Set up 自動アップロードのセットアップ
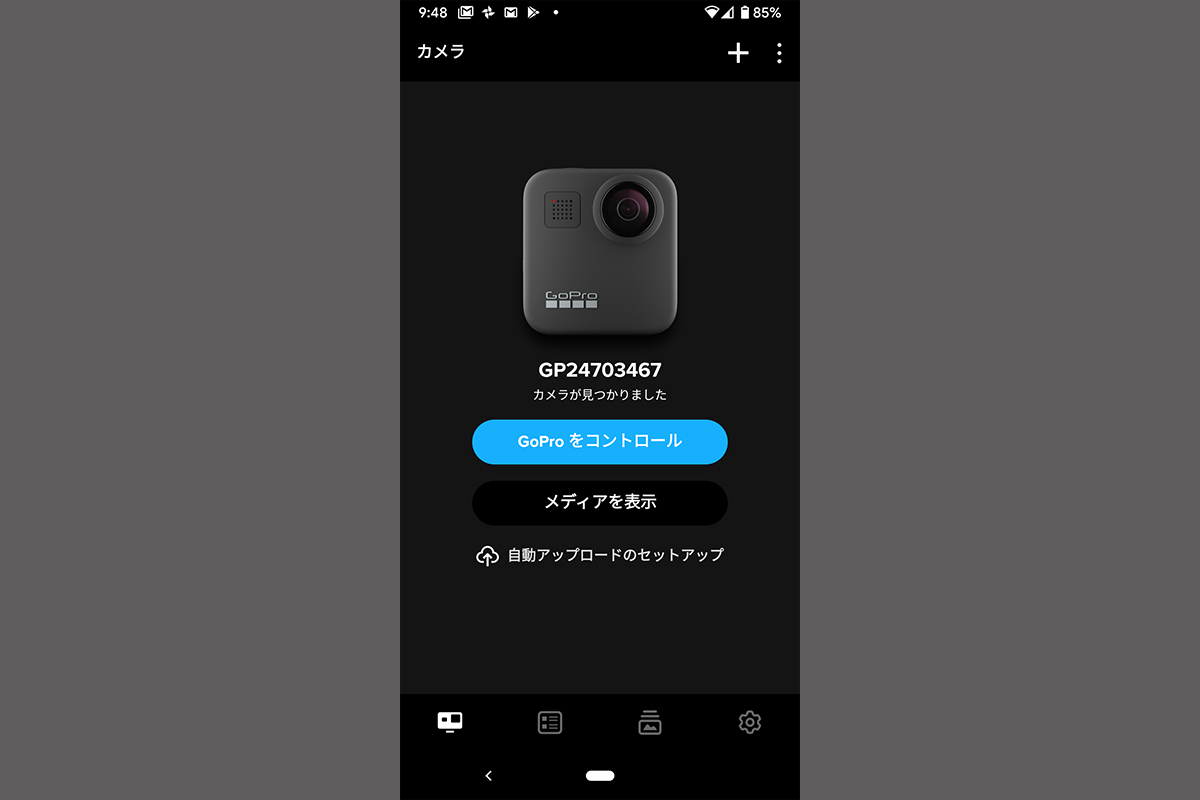 (x=600, y=555)
